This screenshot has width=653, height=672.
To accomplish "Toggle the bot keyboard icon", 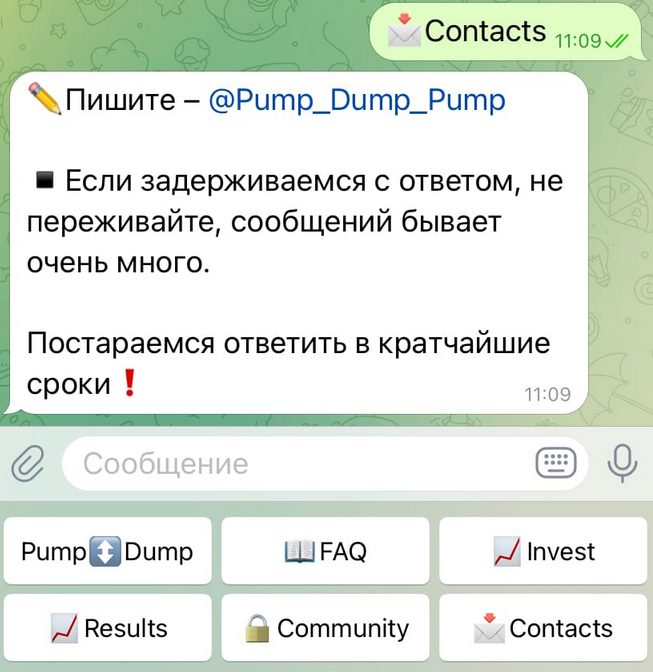I will pyautogui.click(x=556, y=463).
